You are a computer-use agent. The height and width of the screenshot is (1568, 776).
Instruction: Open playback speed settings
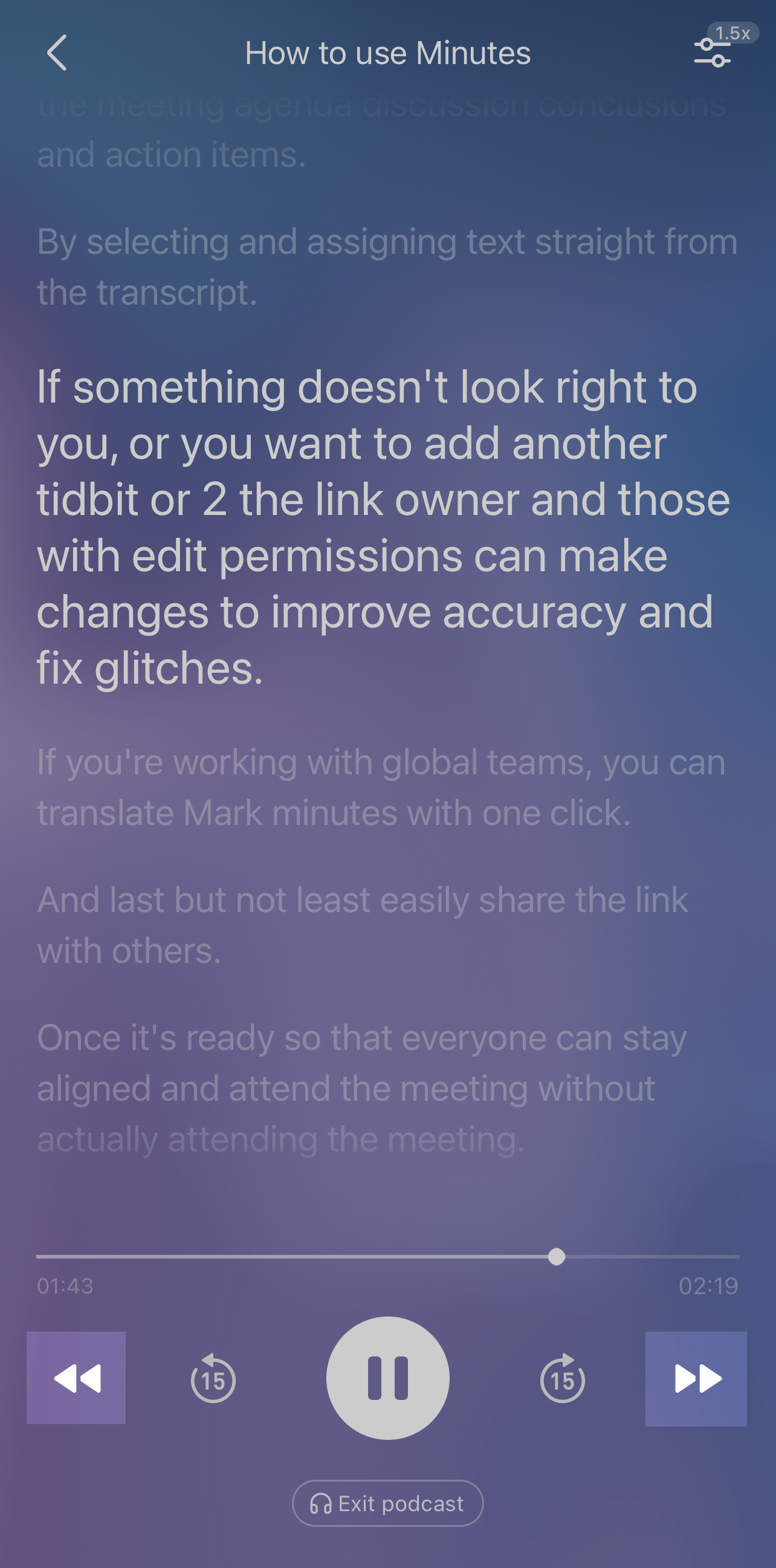click(x=713, y=53)
